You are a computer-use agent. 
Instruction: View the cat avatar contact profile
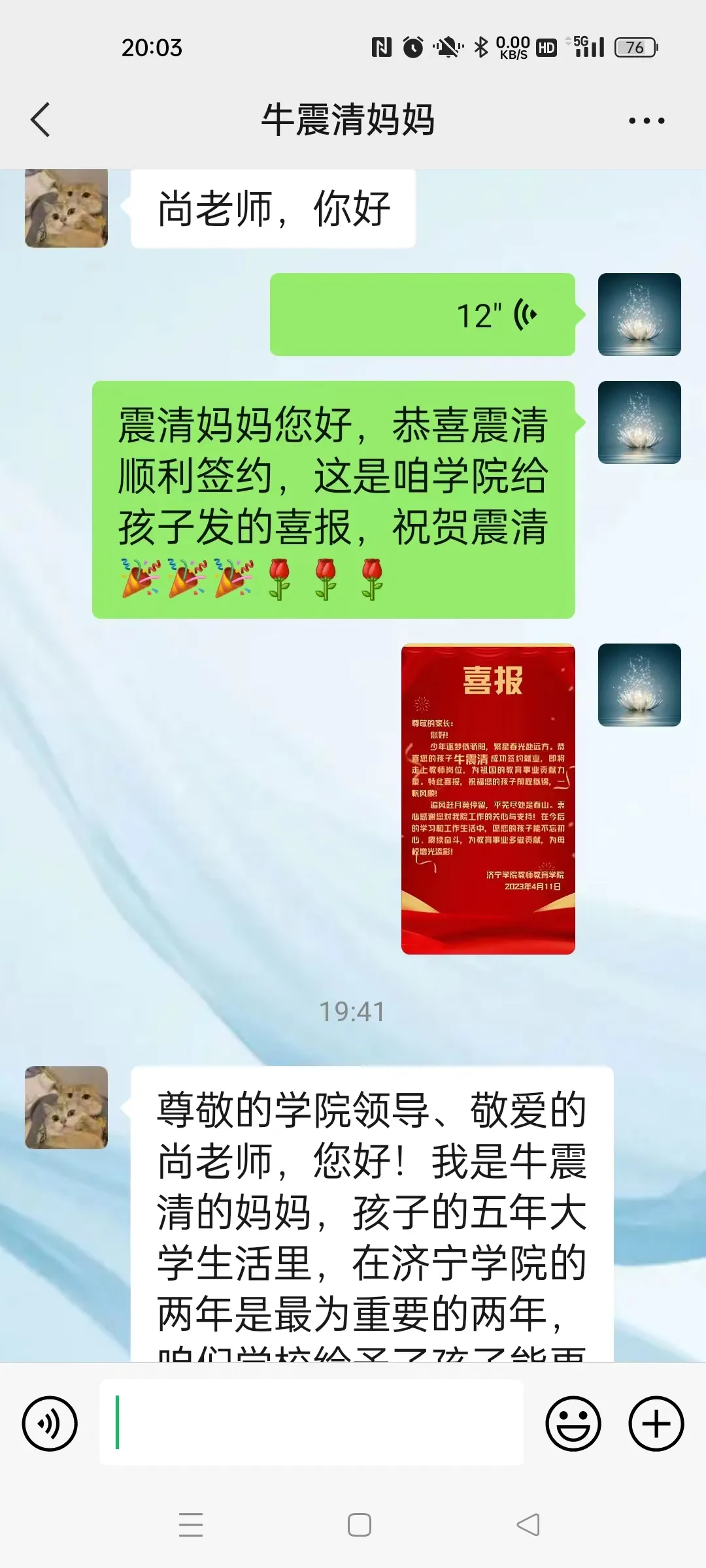coord(66,1107)
